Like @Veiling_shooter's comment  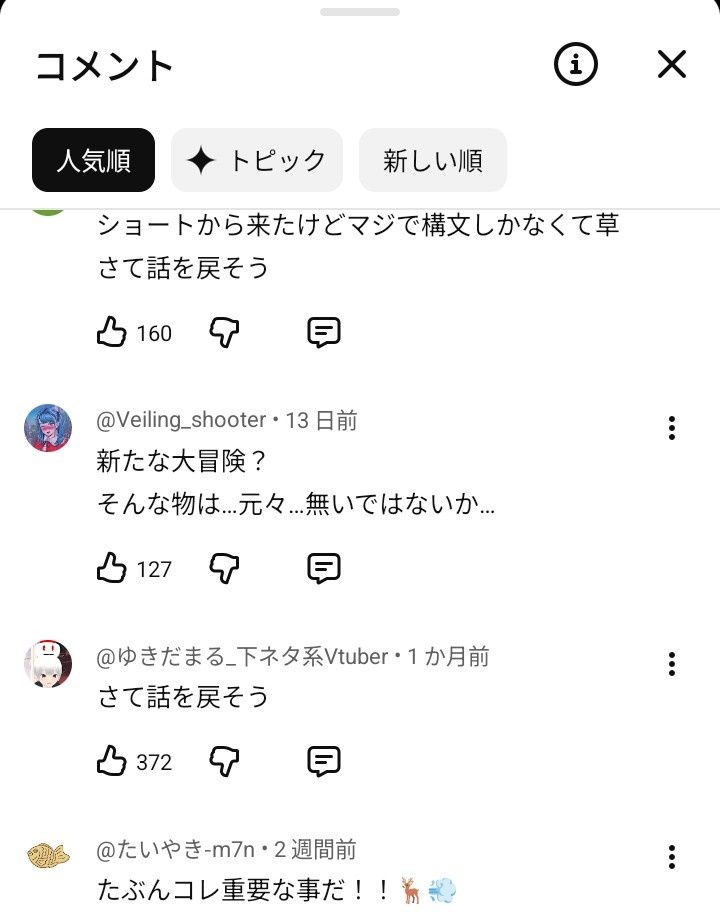pyautogui.click(x=112, y=569)
